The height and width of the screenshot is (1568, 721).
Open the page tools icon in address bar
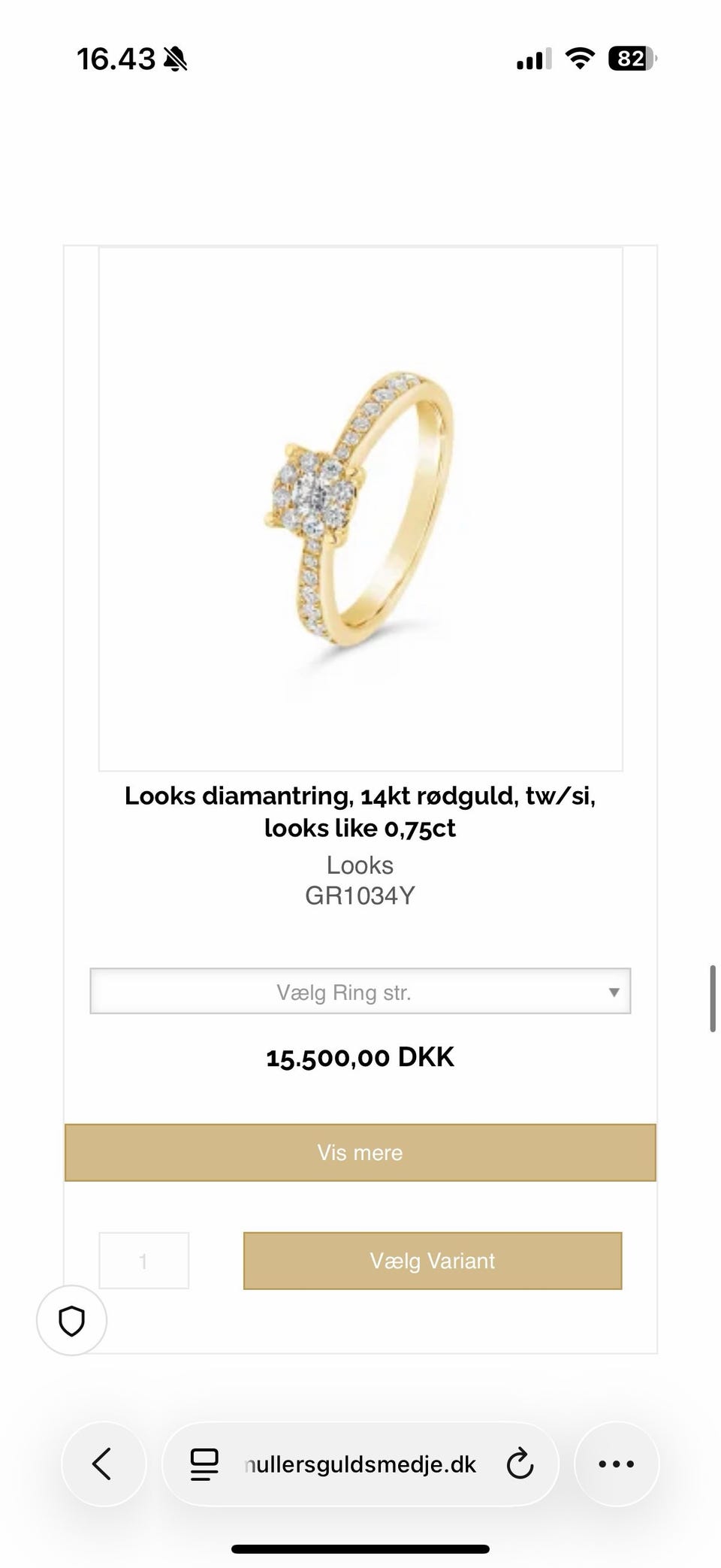click(x=204, y=1464)
